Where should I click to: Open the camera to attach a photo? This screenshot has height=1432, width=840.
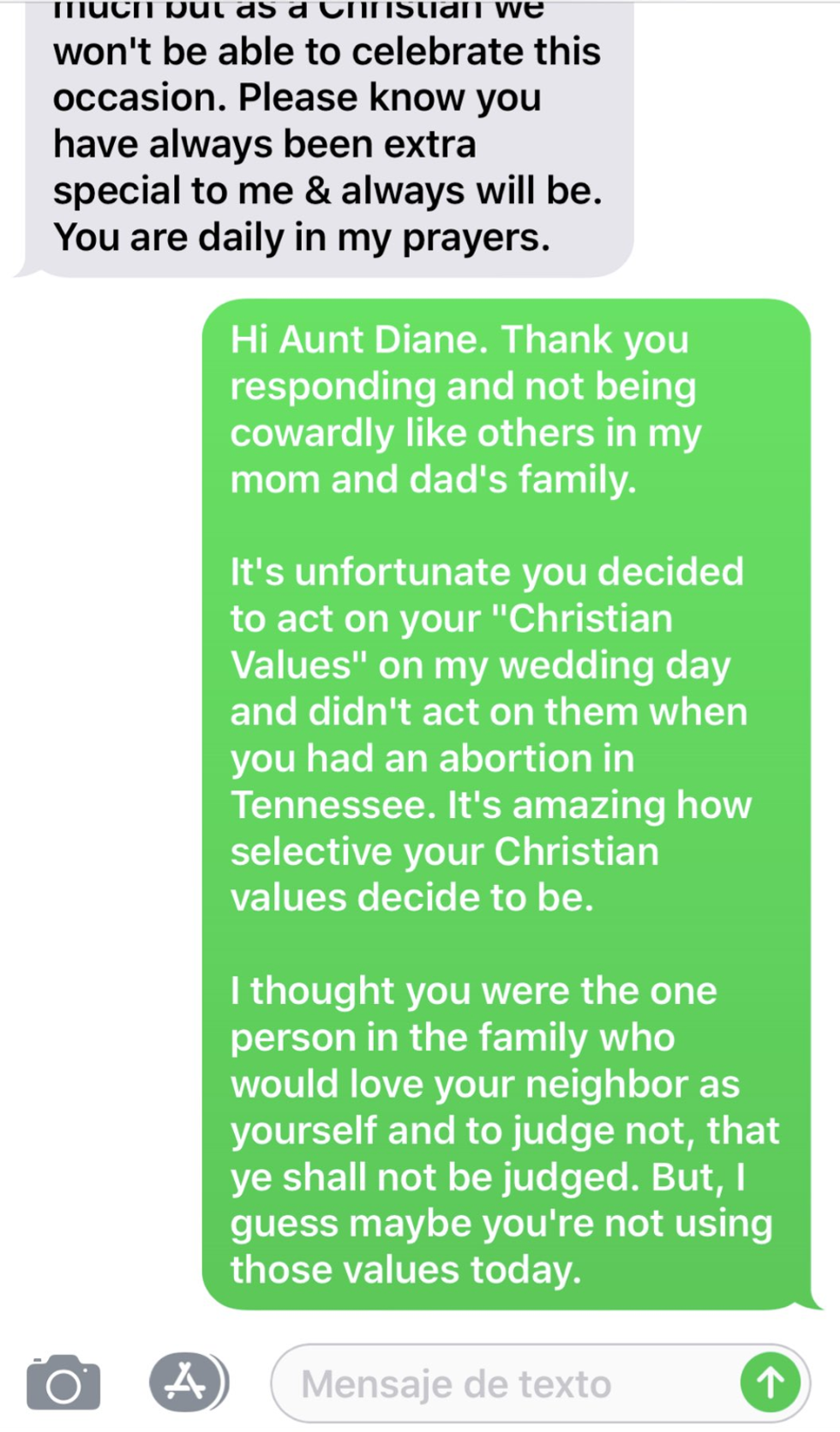point(63,1382)
